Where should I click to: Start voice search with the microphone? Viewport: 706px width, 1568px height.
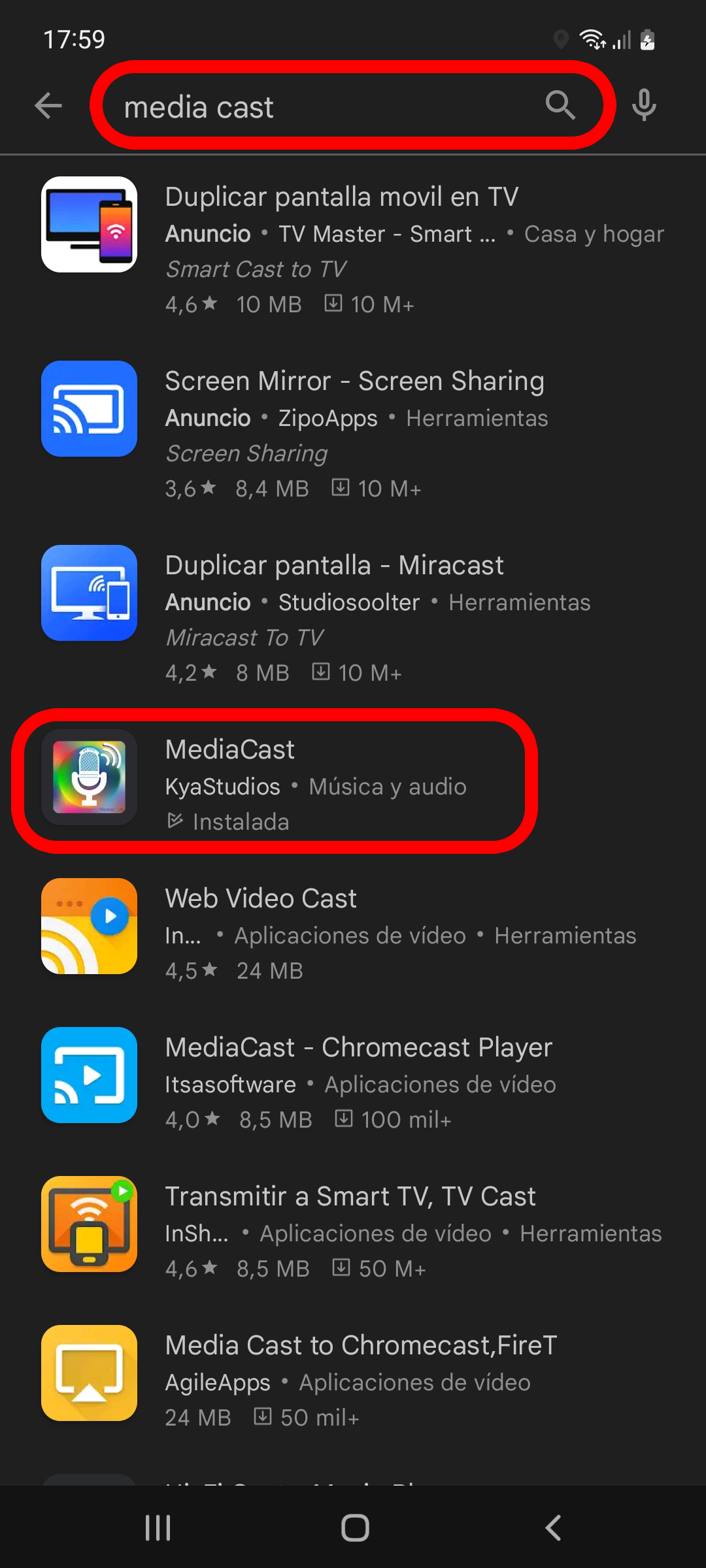point(644,106)
